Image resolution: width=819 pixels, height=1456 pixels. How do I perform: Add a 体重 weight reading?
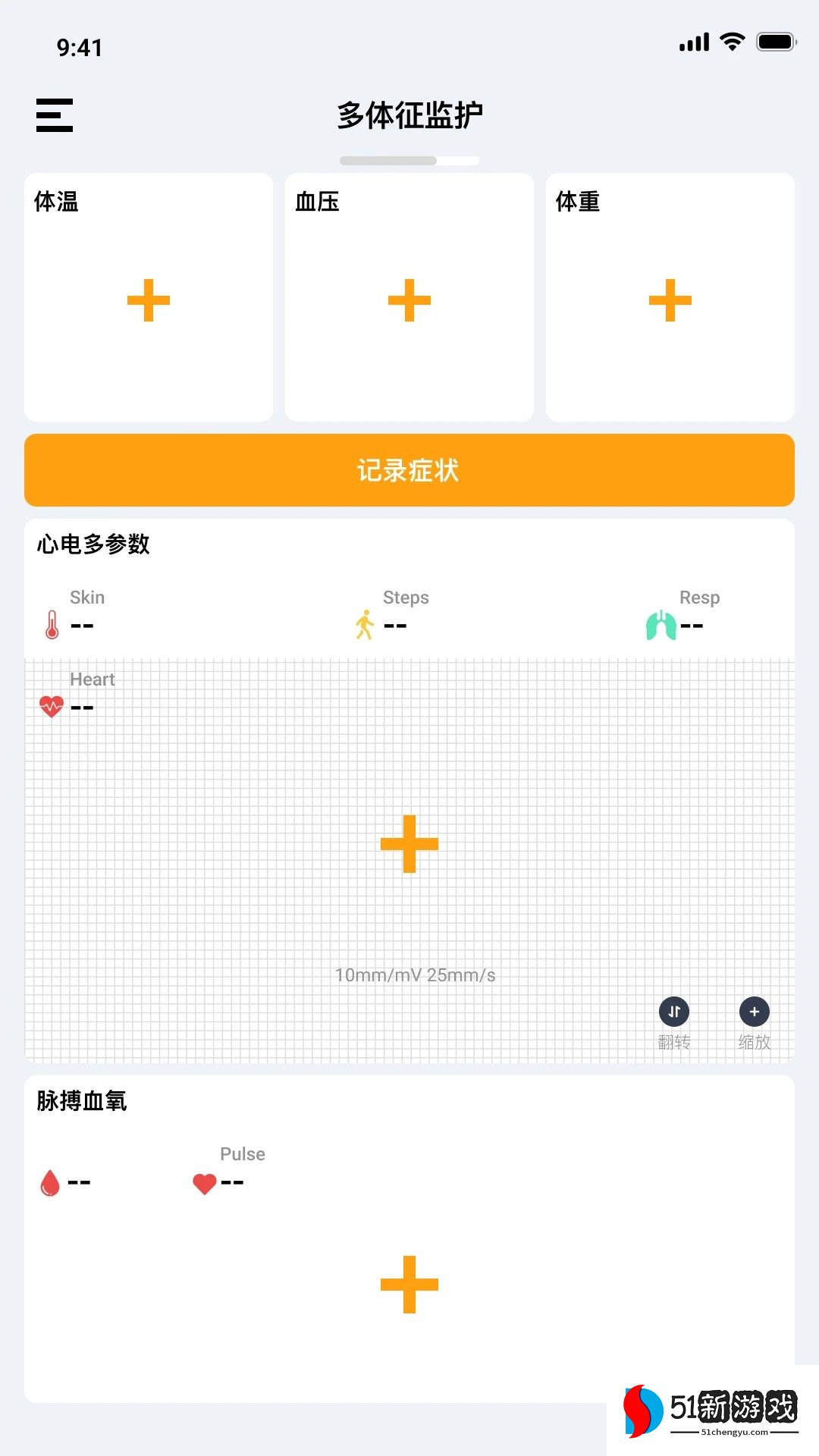tap(670, 300)
